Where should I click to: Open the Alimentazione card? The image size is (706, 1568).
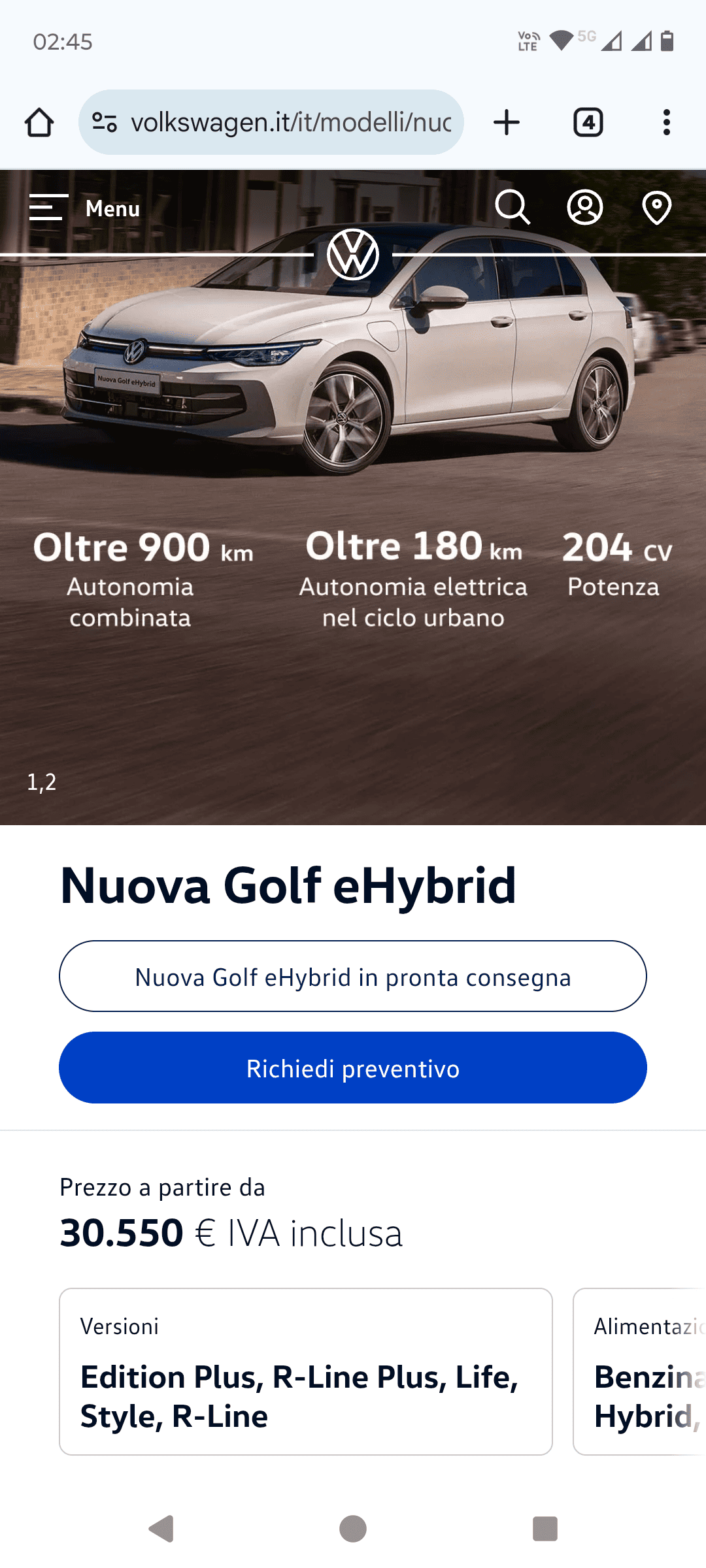tap(640, 1371)
